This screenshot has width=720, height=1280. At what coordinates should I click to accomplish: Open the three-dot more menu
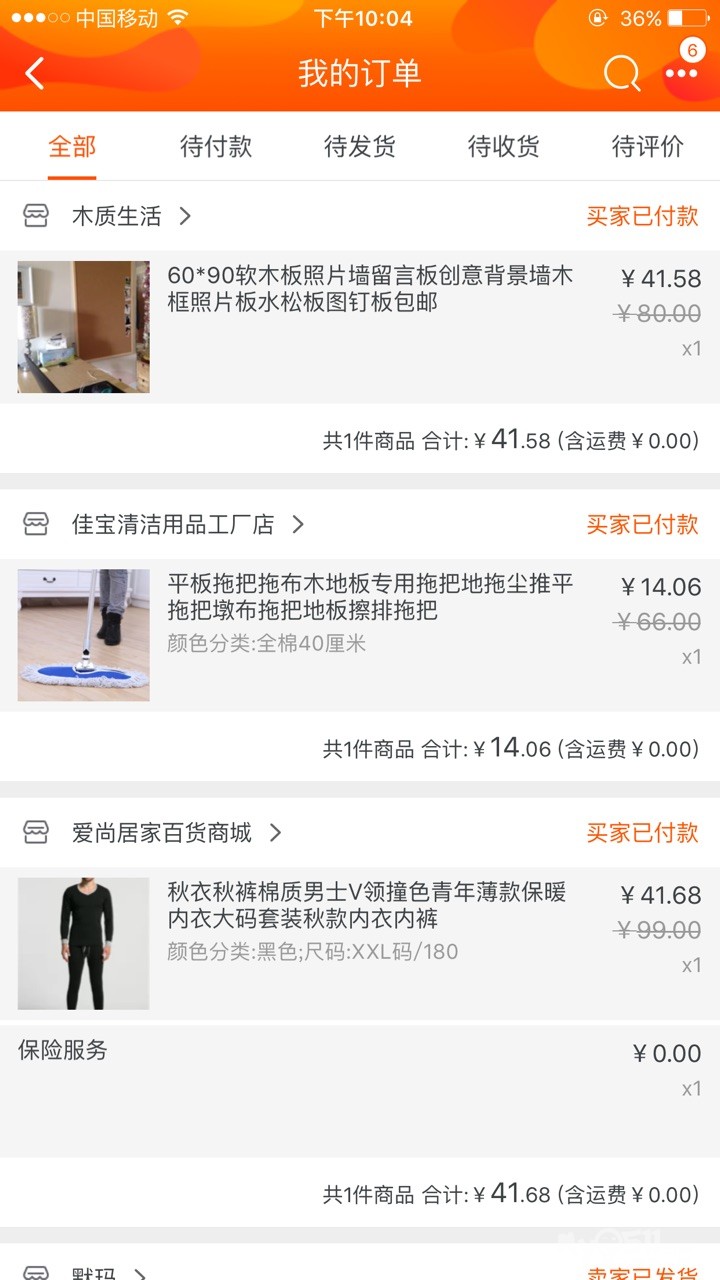(682, 73)
